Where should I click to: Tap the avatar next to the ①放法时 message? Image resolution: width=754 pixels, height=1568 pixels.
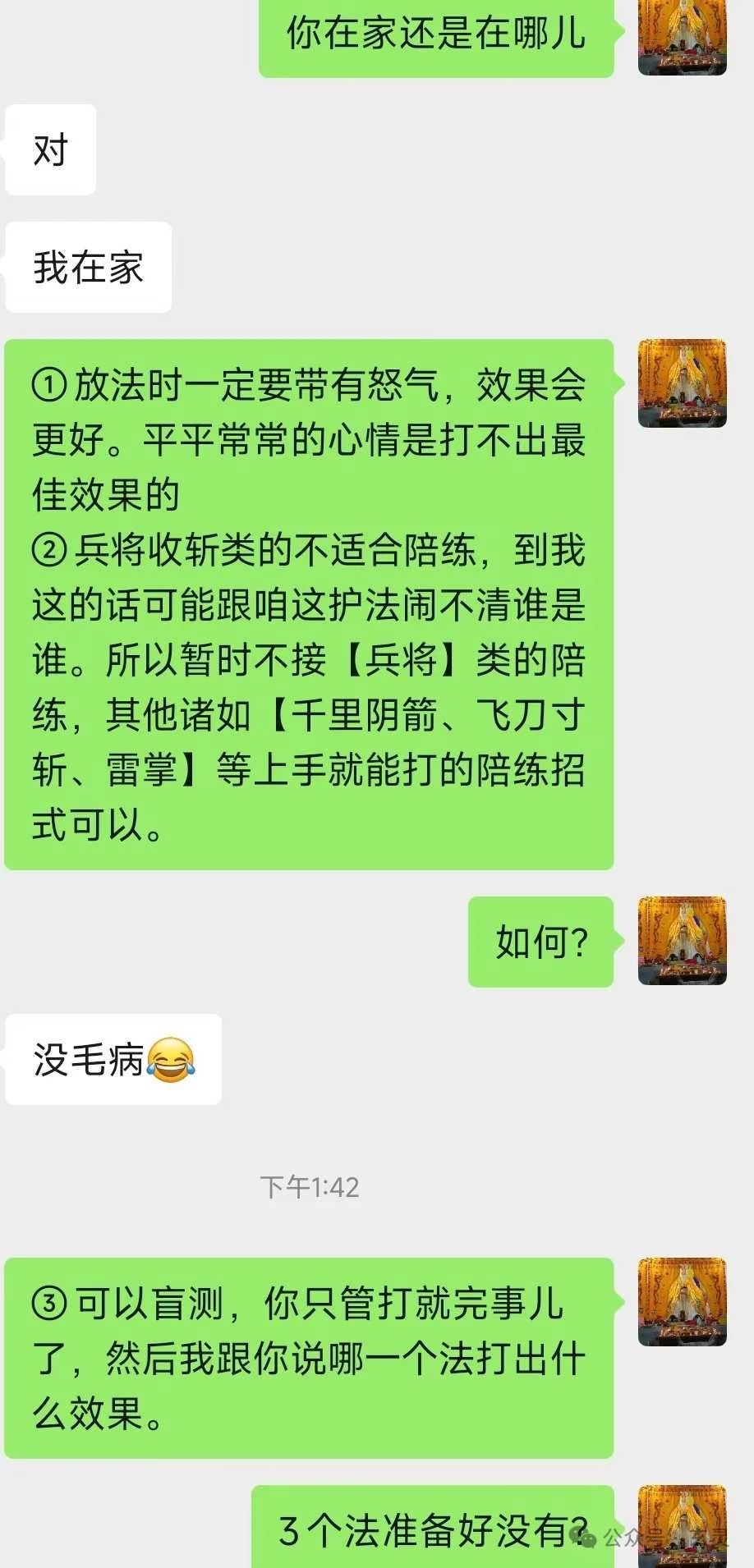(682, 383)
